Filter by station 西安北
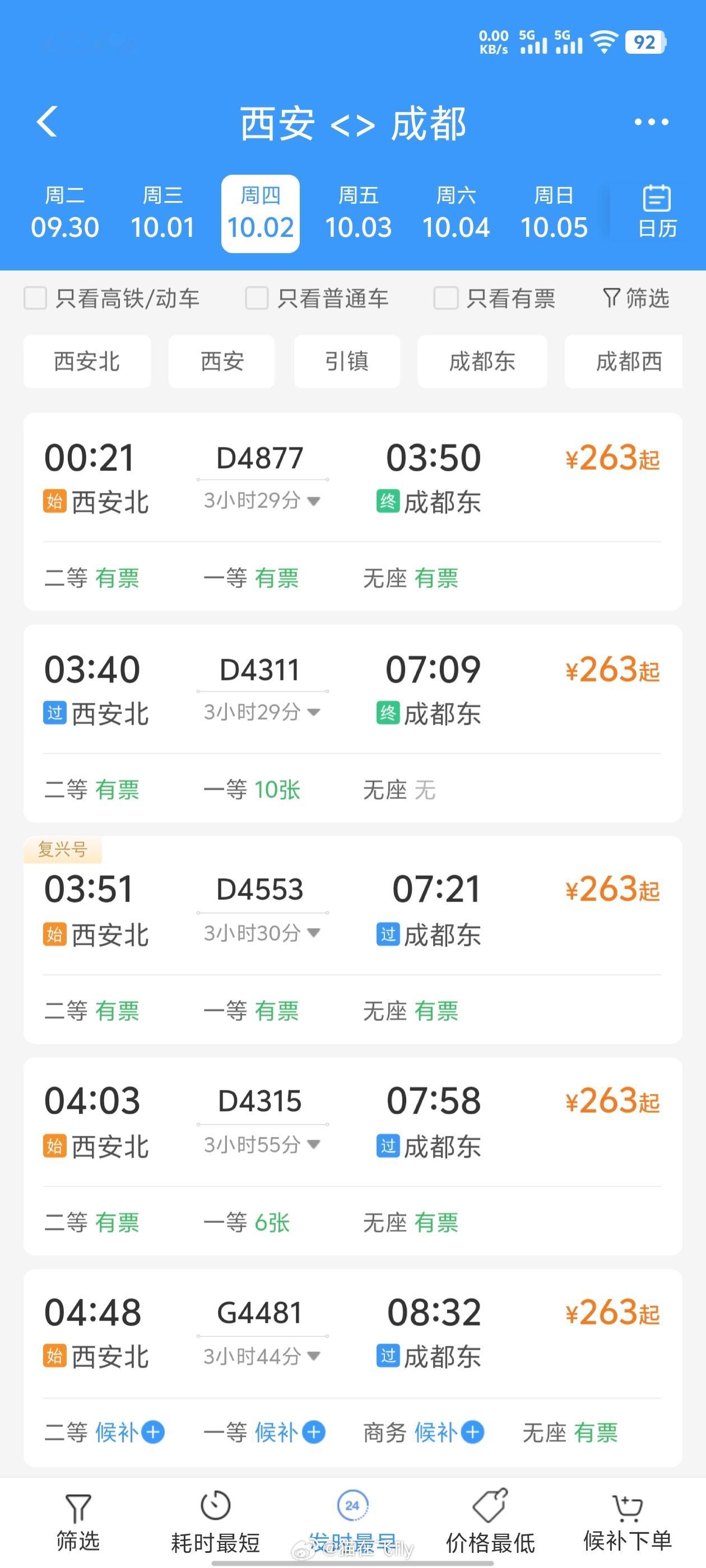This screenshot has width=706, height=1568. pyautogui.click(x=87, y=362)
